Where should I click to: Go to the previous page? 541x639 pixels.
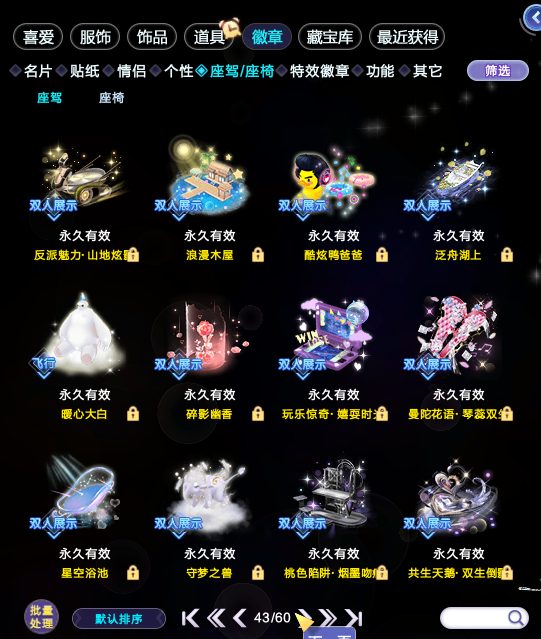point(240,618)
